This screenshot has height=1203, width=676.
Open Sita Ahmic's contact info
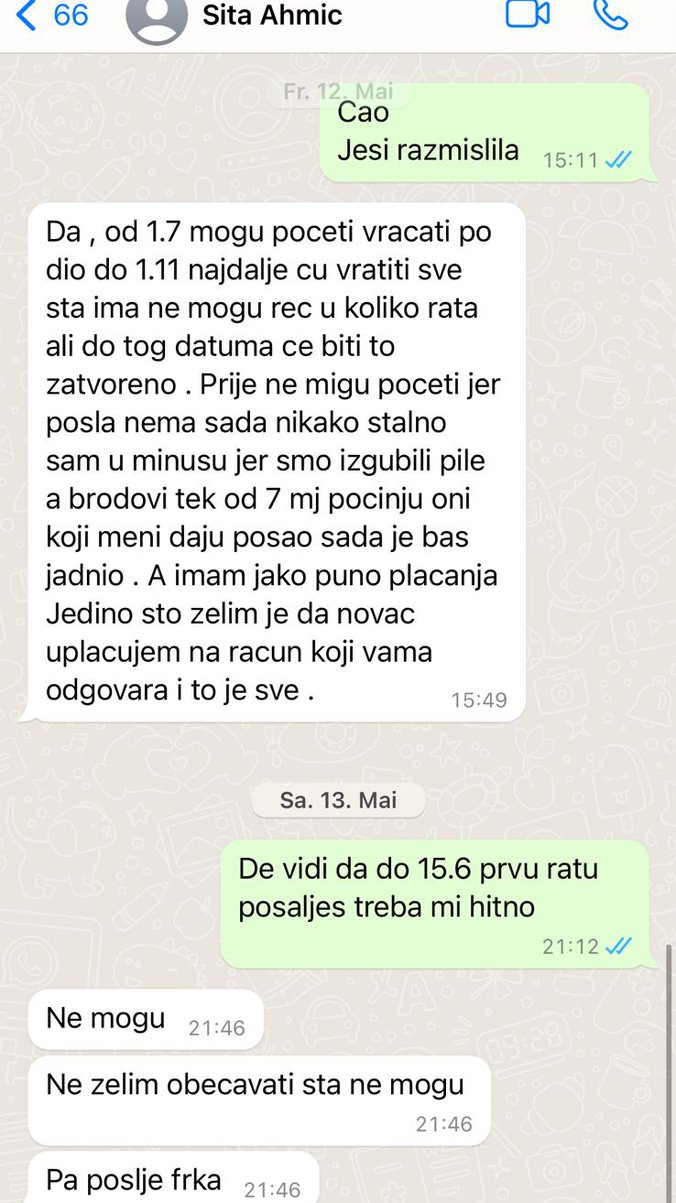coord(272,16)
